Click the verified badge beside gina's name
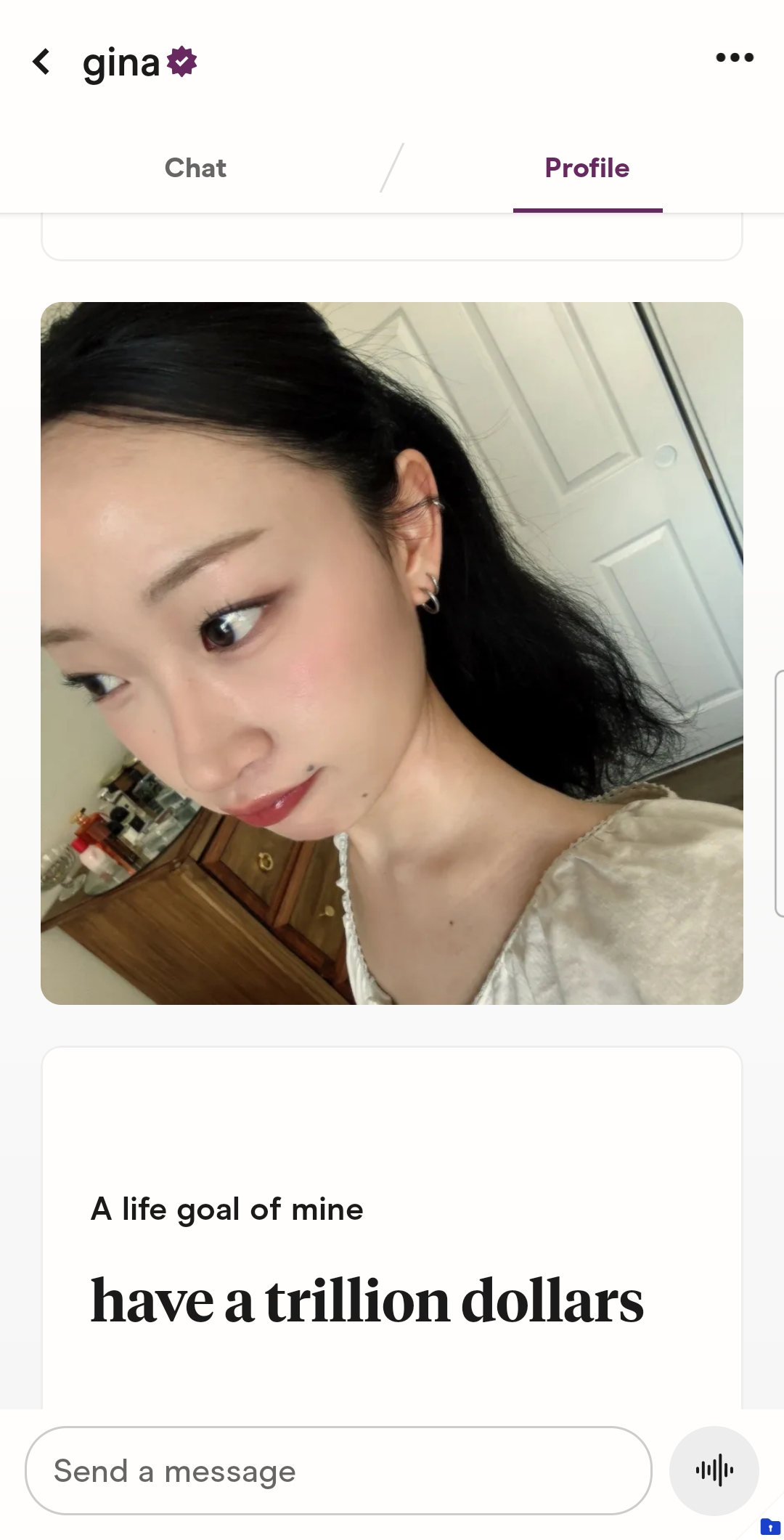The image size is (784, 1540). click(181, 62)
